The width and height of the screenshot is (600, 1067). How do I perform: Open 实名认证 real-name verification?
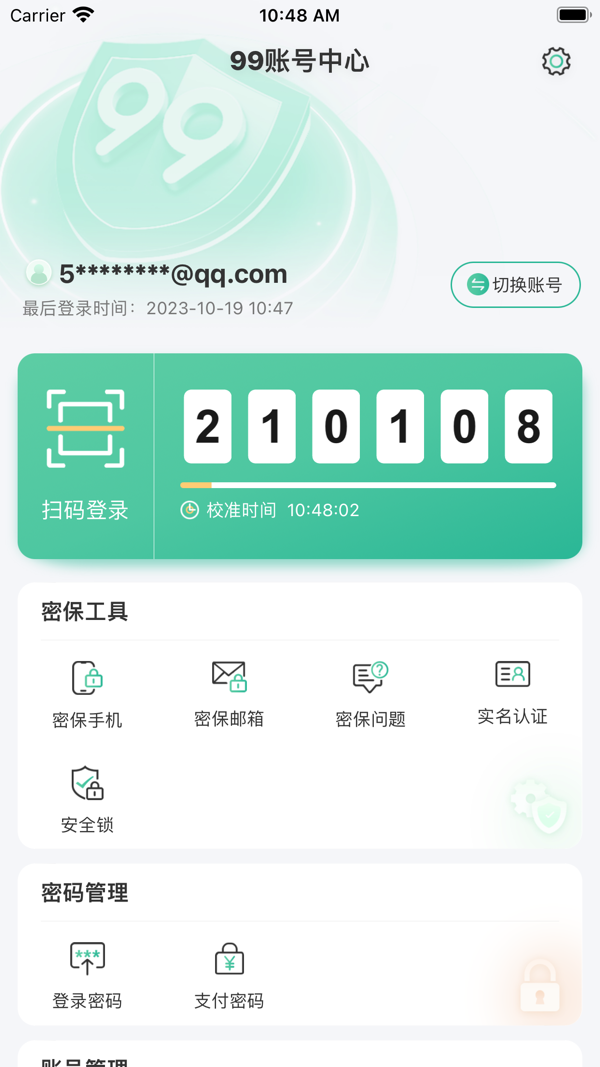(512, 692)
